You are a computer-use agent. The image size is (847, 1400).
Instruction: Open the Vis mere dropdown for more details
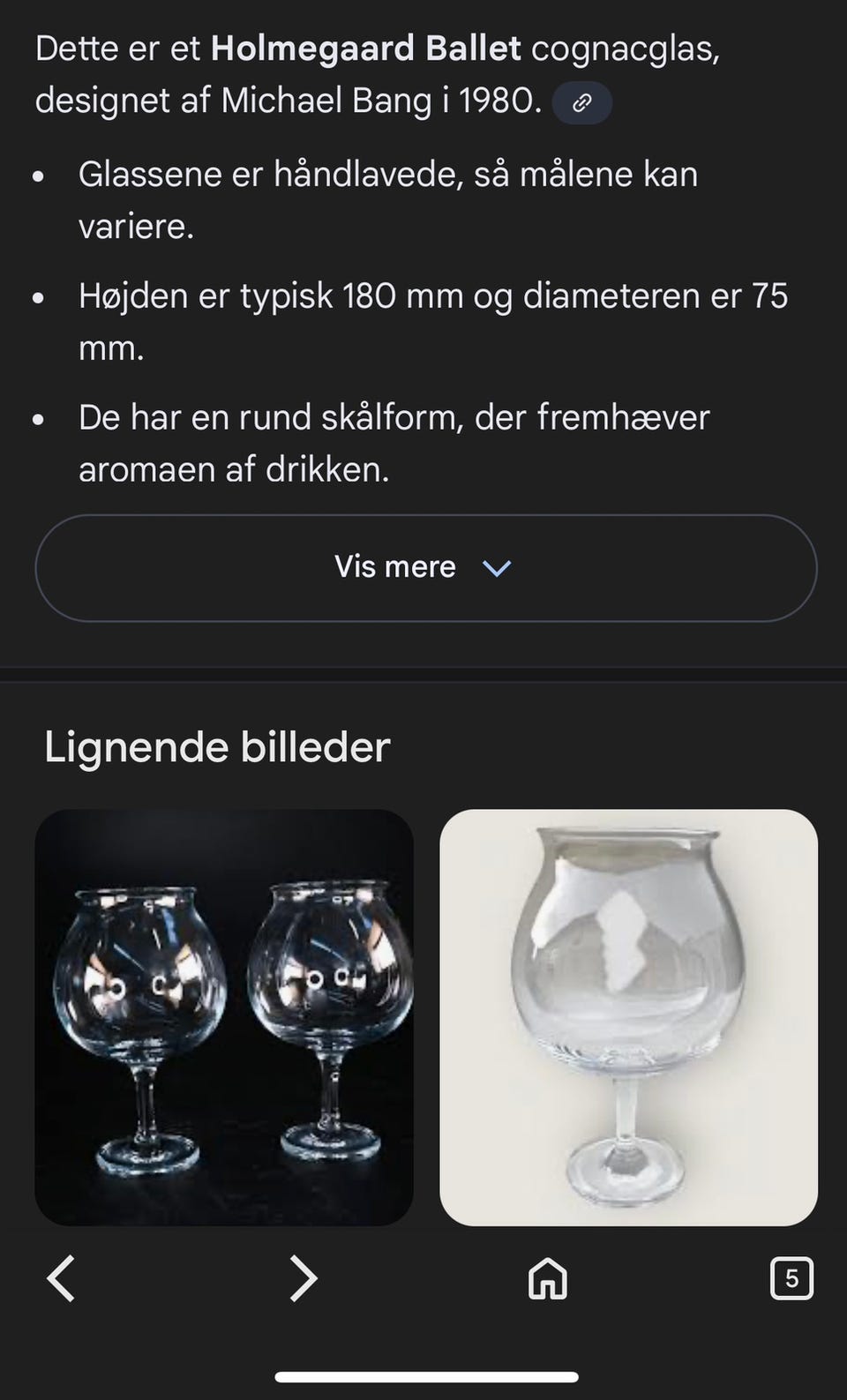pos(423,568)
